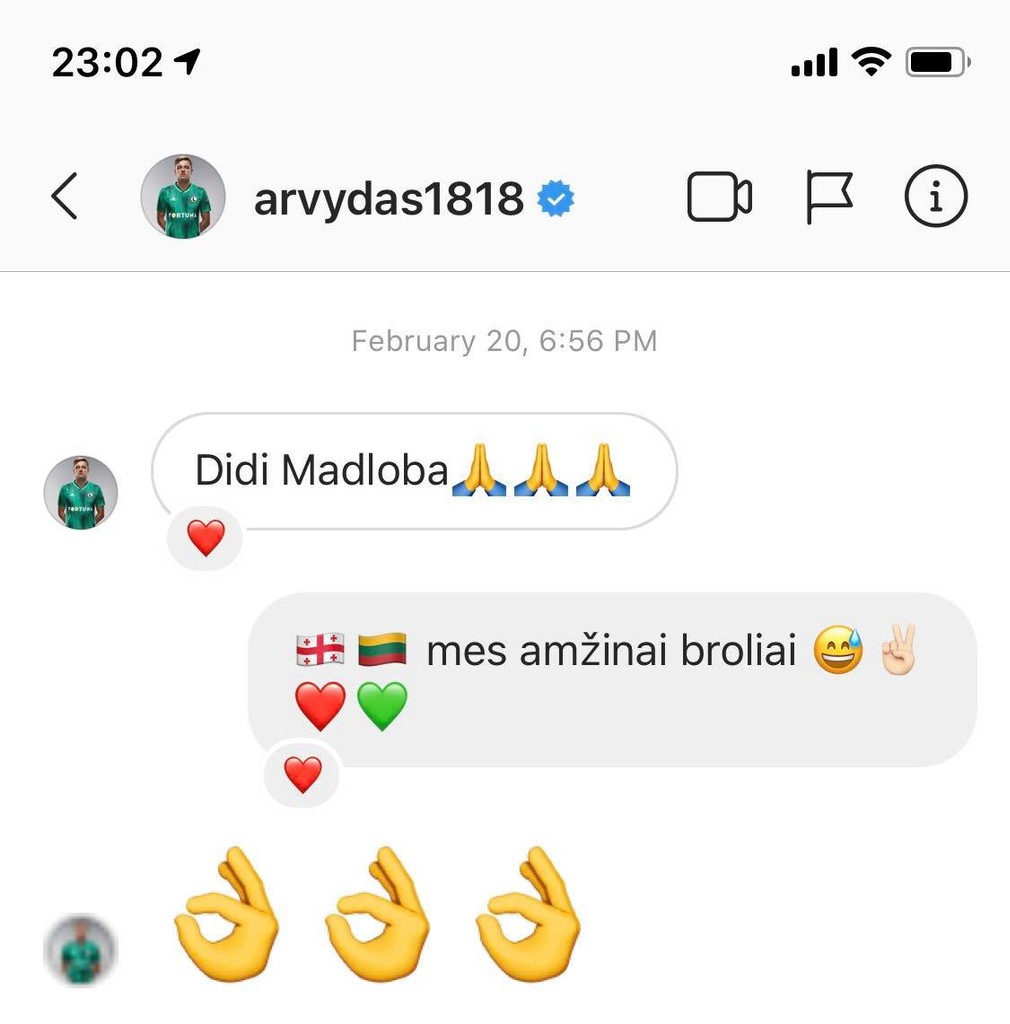The image size is (1010, 1024).
Task: View heart reaction on mes amžinai broliai message
Action: pos(303,775)
